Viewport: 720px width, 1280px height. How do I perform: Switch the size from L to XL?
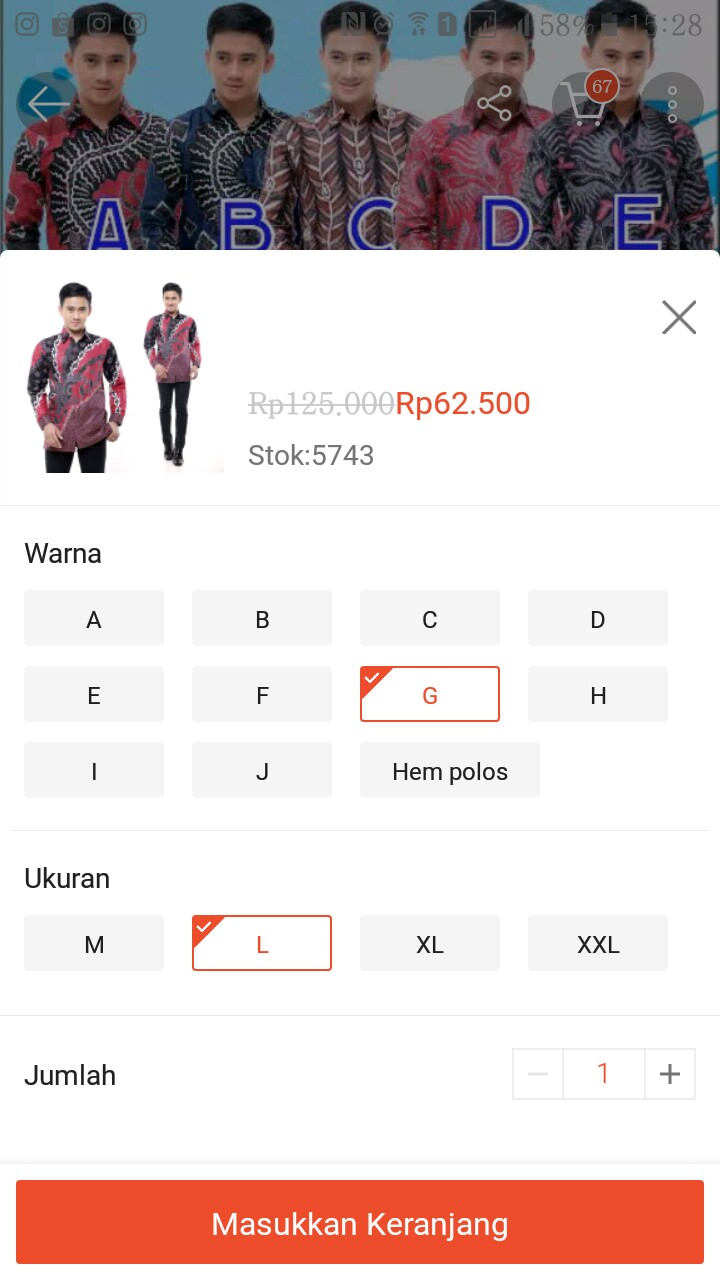pyautogui.click(x=430, y=943)
